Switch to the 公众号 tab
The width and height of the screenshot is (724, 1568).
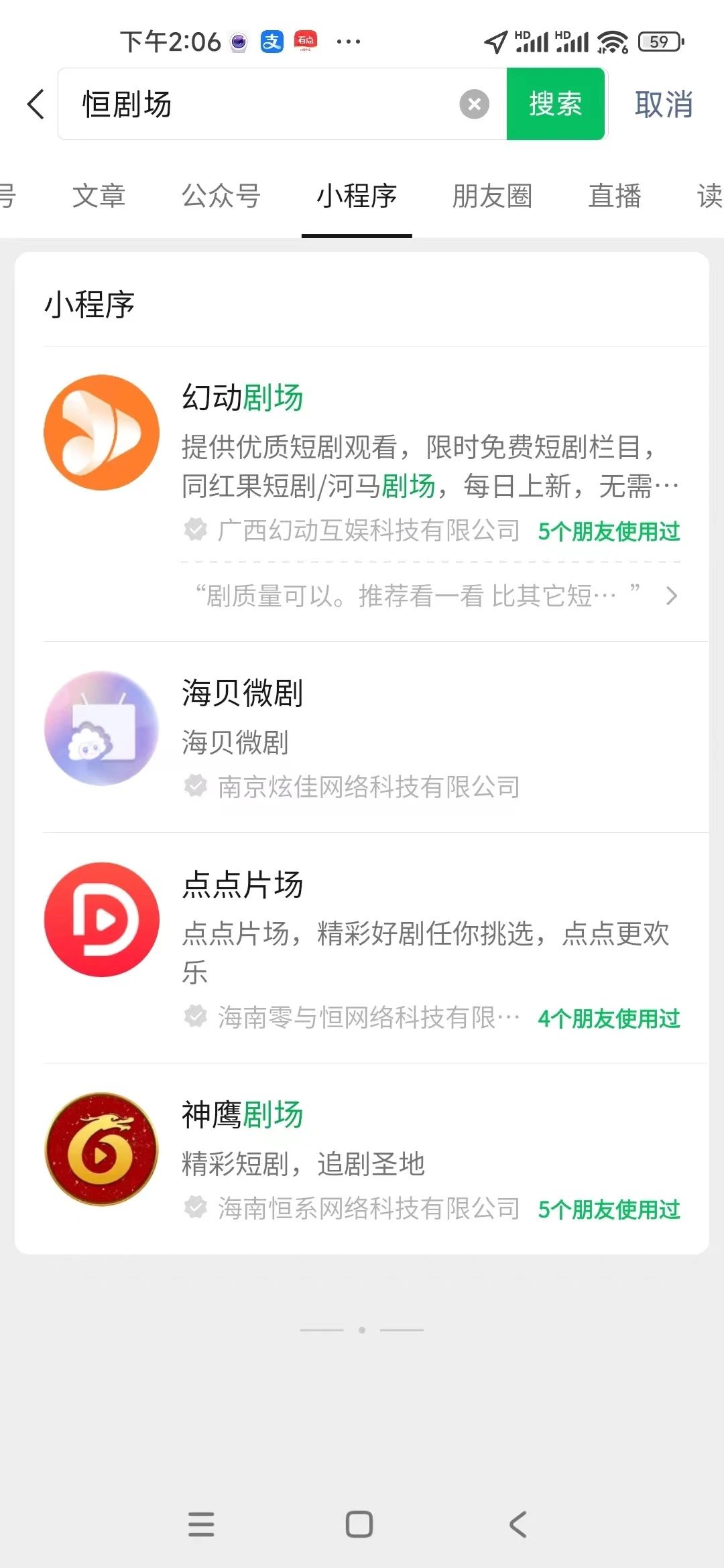tap(221, 196)
